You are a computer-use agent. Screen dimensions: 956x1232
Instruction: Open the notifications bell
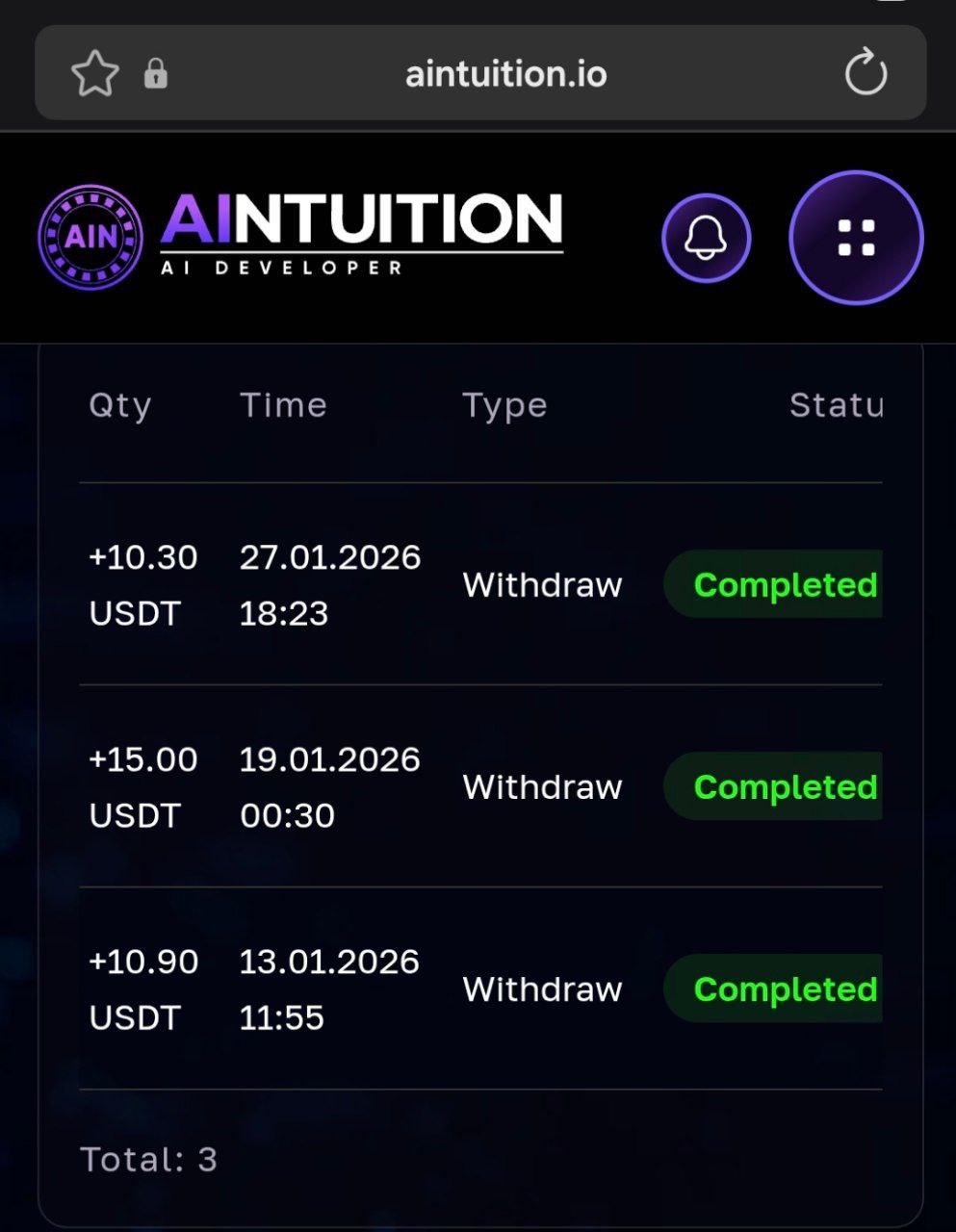(x=707, y=238)
